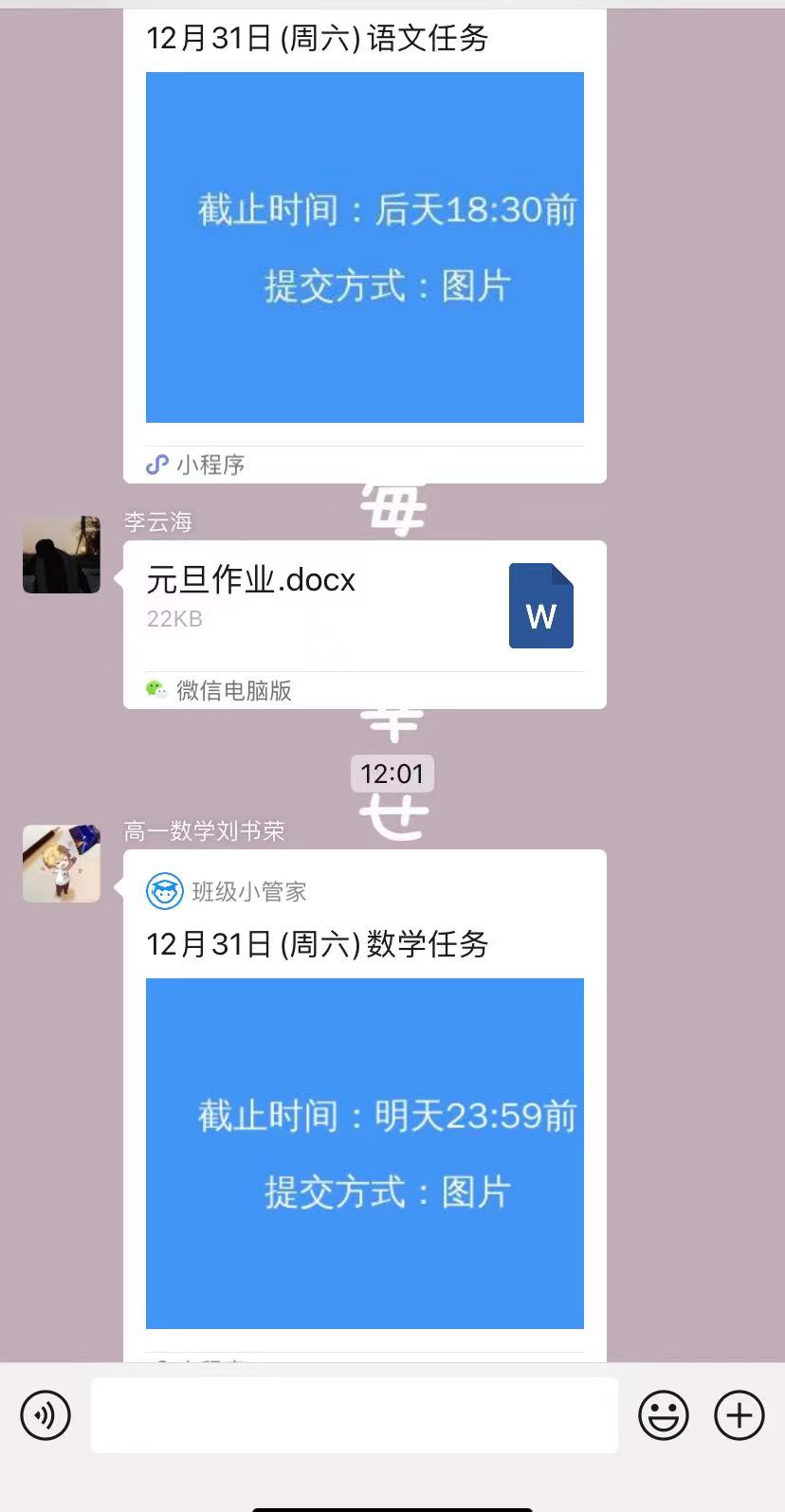The height and width of the screenshot is (1512, 785).
Task: Focus the message text field
Action: tap(355, 1415)
